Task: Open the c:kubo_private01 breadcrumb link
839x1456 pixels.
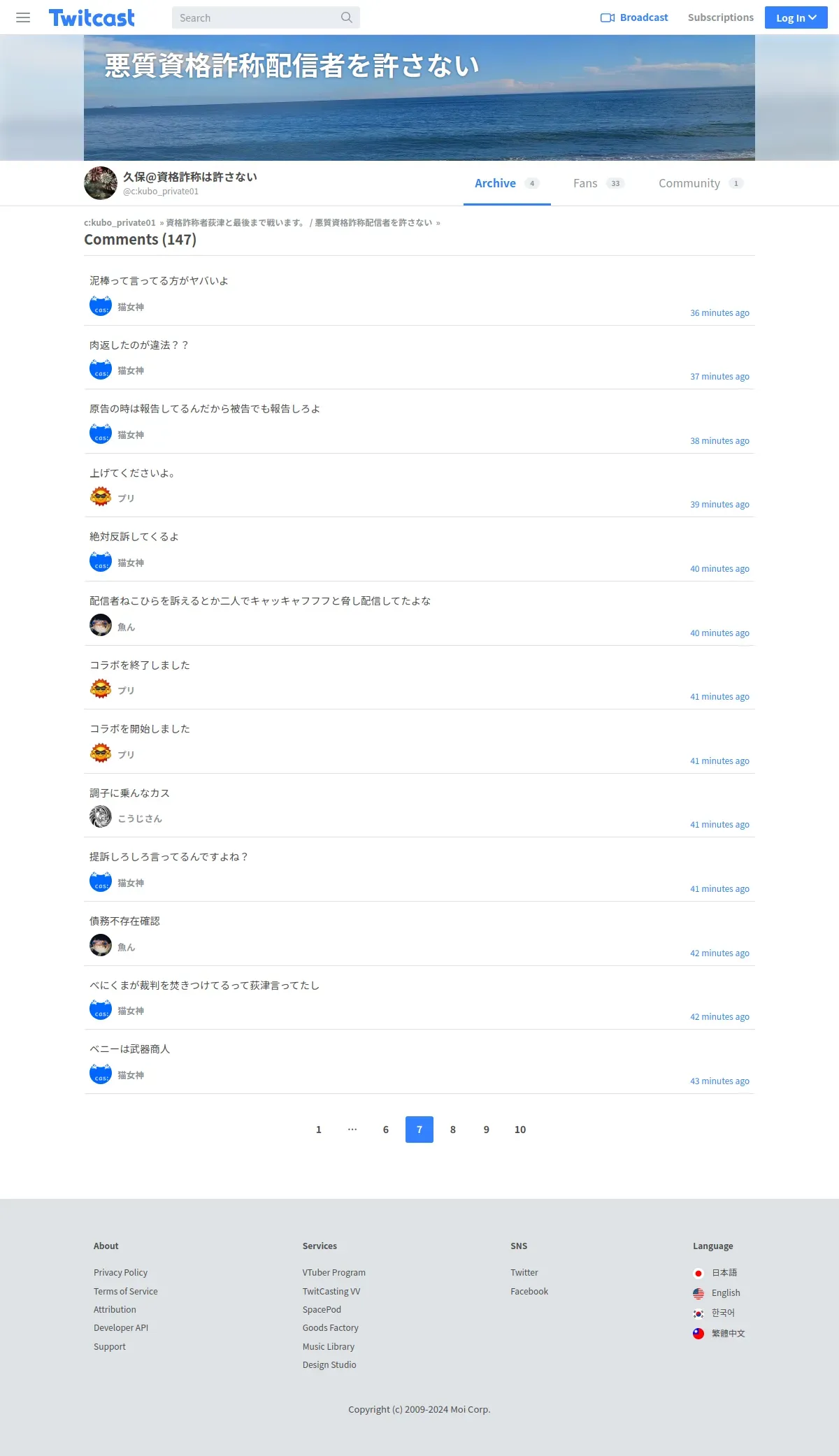Action: click(x=120, y=222)
